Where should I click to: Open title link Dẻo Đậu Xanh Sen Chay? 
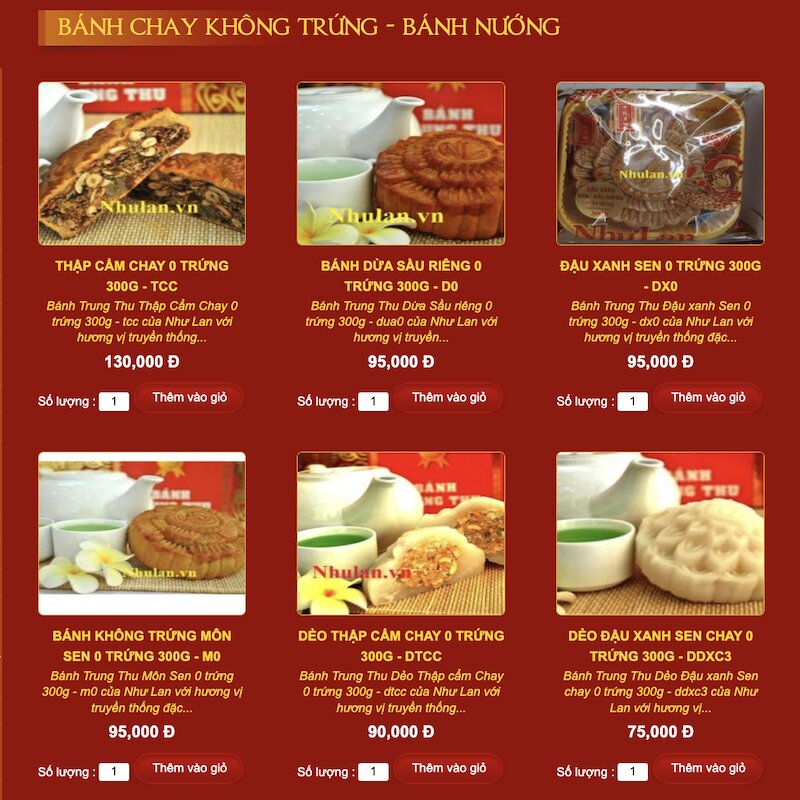click(x=660, y=645)
